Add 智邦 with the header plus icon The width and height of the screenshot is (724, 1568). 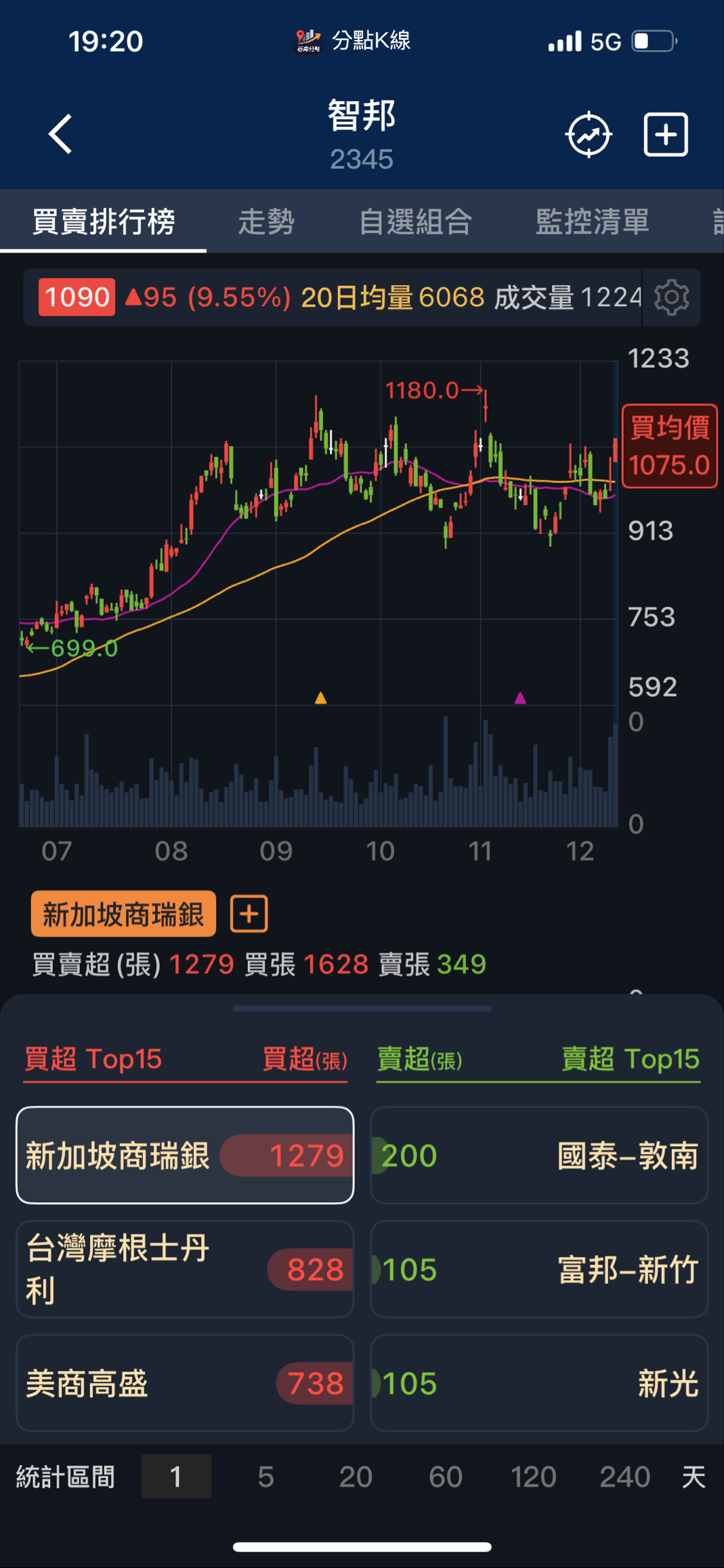tap(665, 135)
